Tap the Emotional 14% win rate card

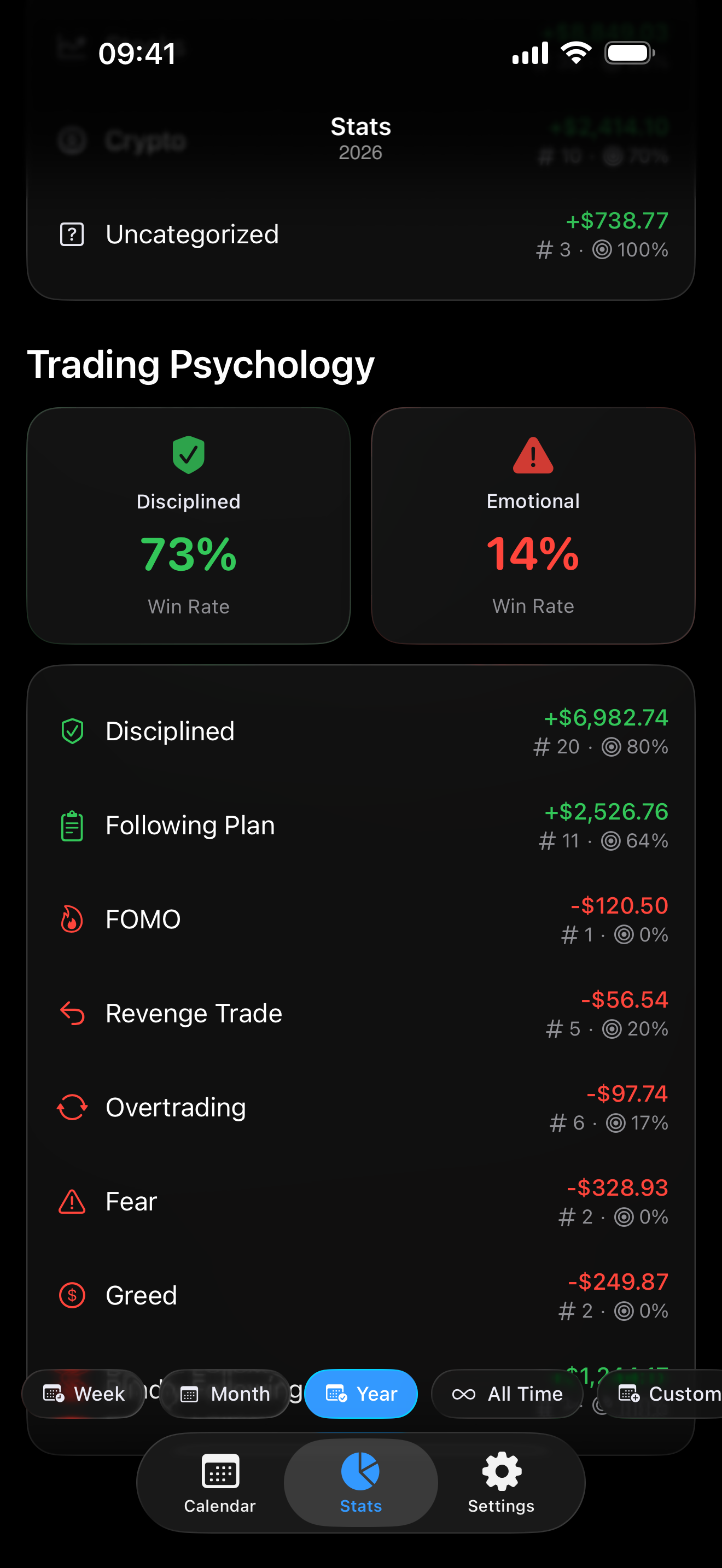(533, 525)
